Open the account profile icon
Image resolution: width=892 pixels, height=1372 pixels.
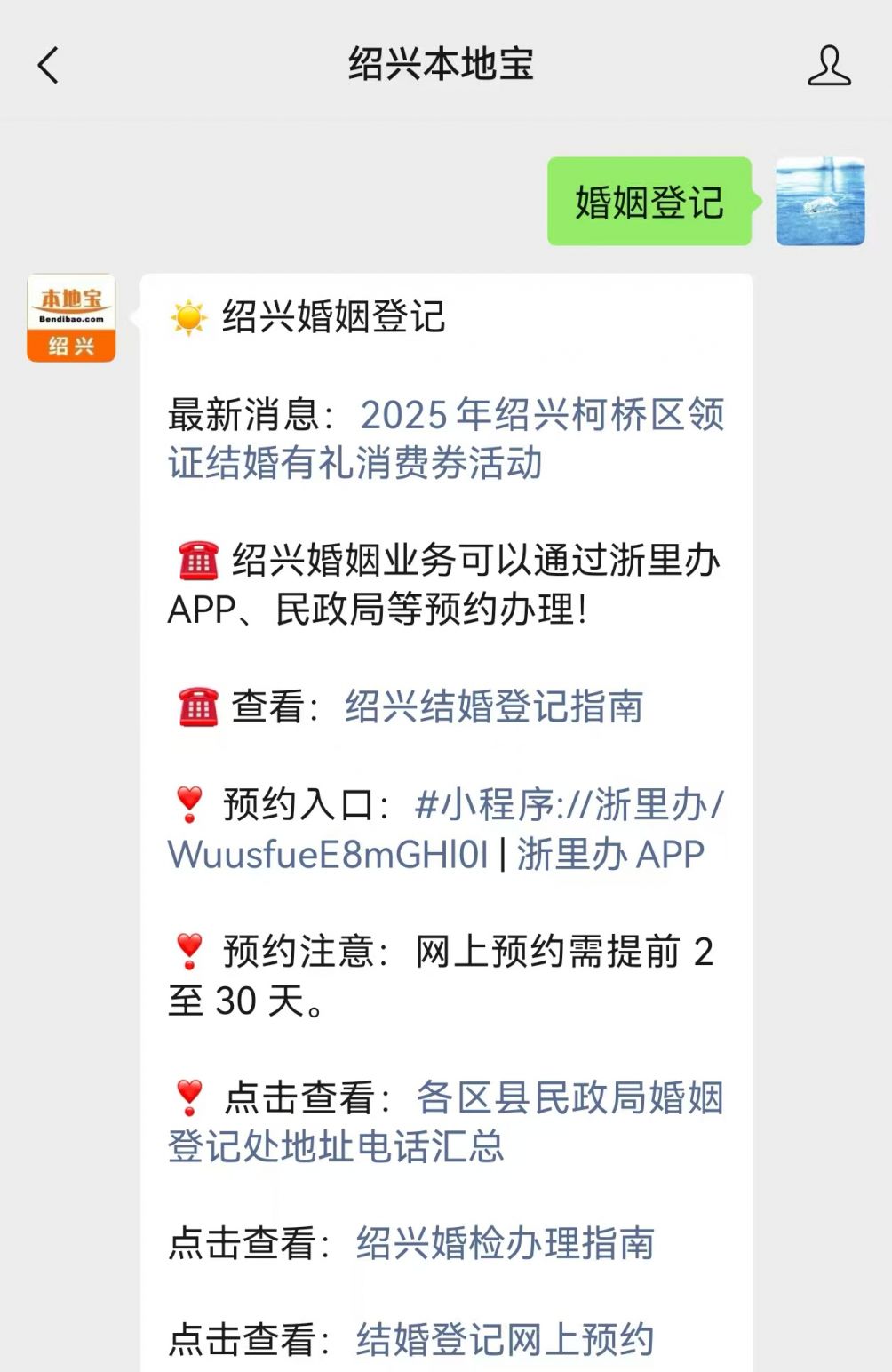pos(828,67)
